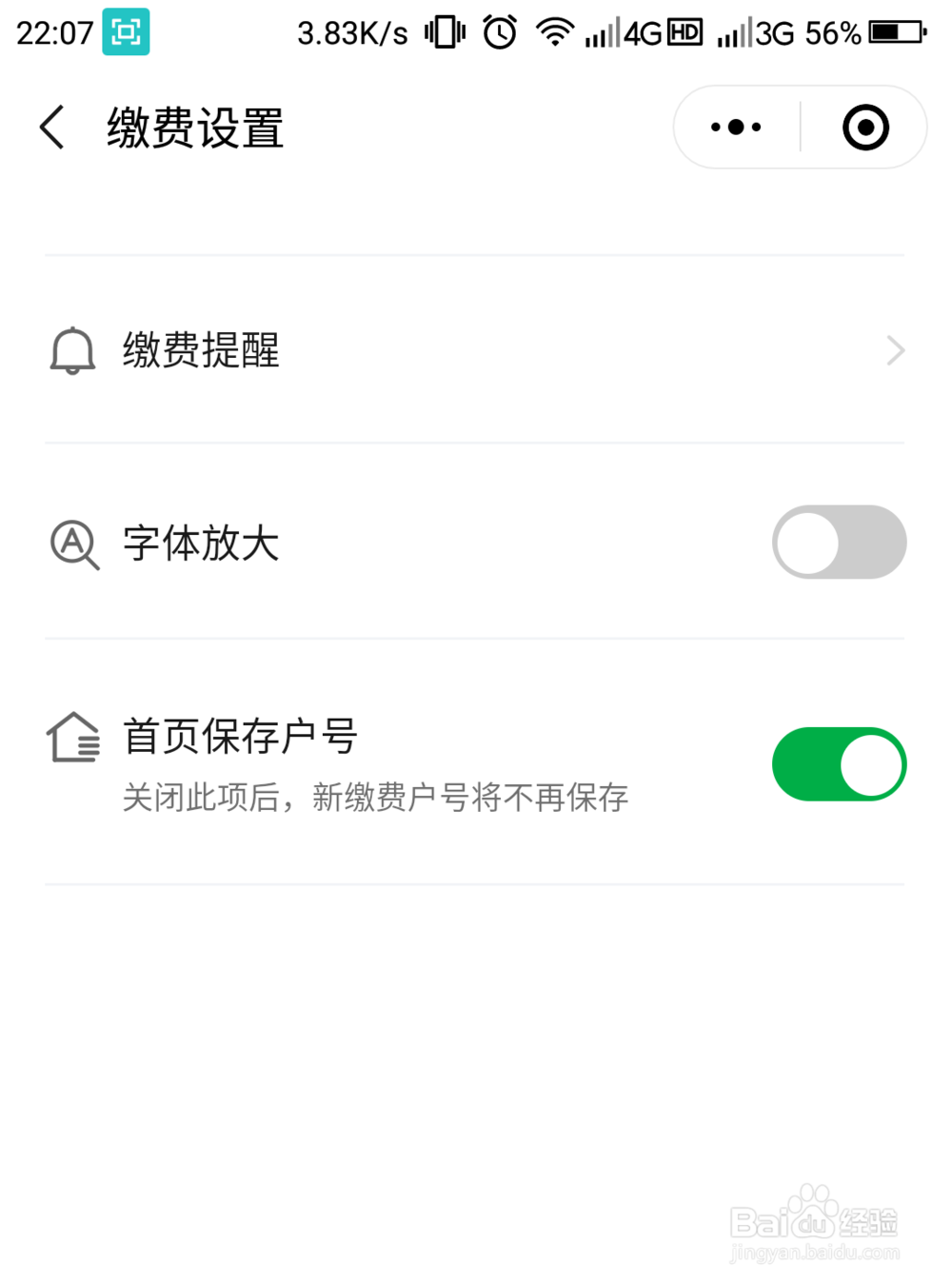This screenshot has width=952, height=1285.
Task: Tap the screenshot capture icon in status bar
Action: [127, 31]
